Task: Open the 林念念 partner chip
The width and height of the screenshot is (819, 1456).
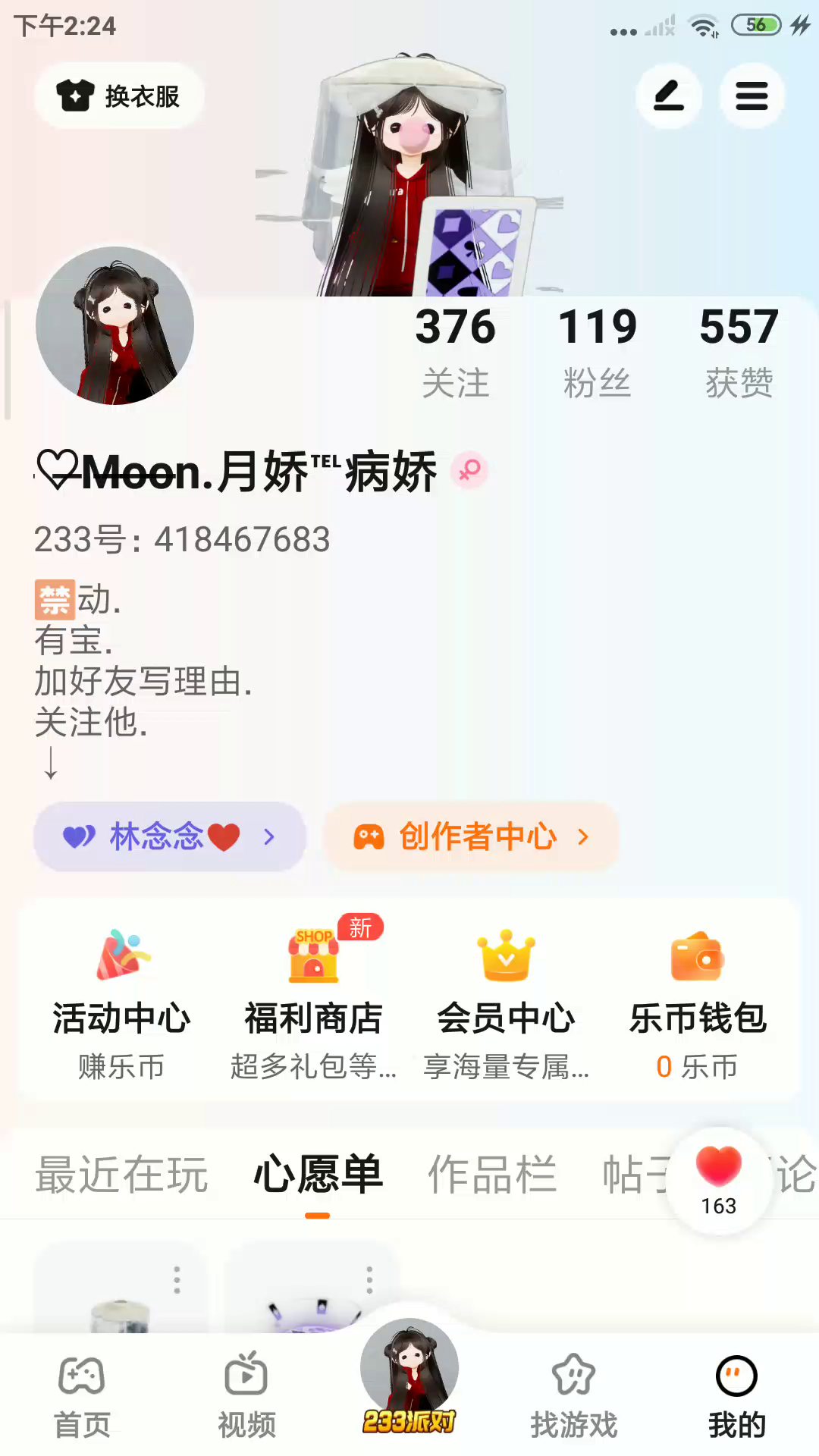Action: point(169,836)
